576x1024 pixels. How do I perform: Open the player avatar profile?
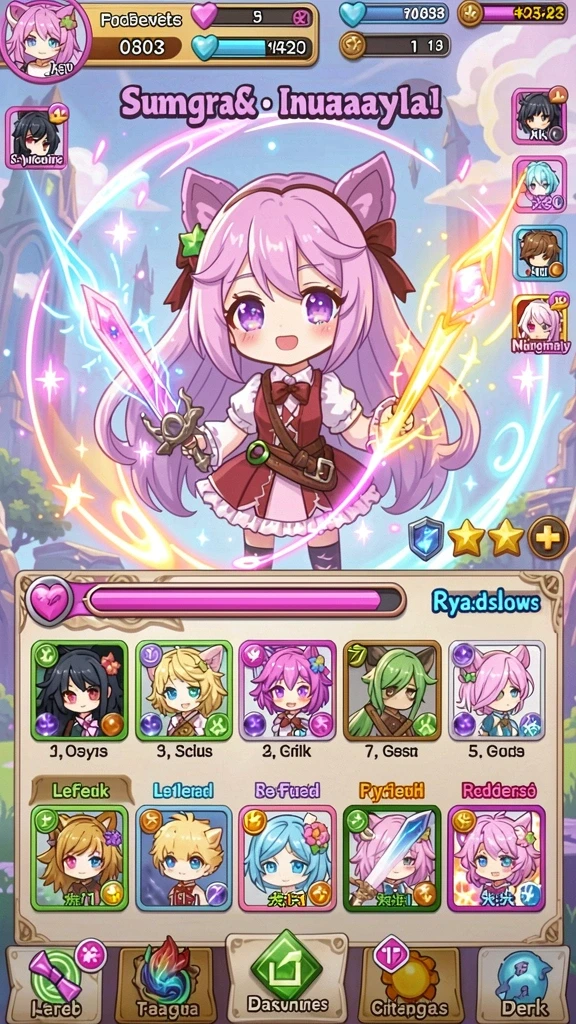44,39
